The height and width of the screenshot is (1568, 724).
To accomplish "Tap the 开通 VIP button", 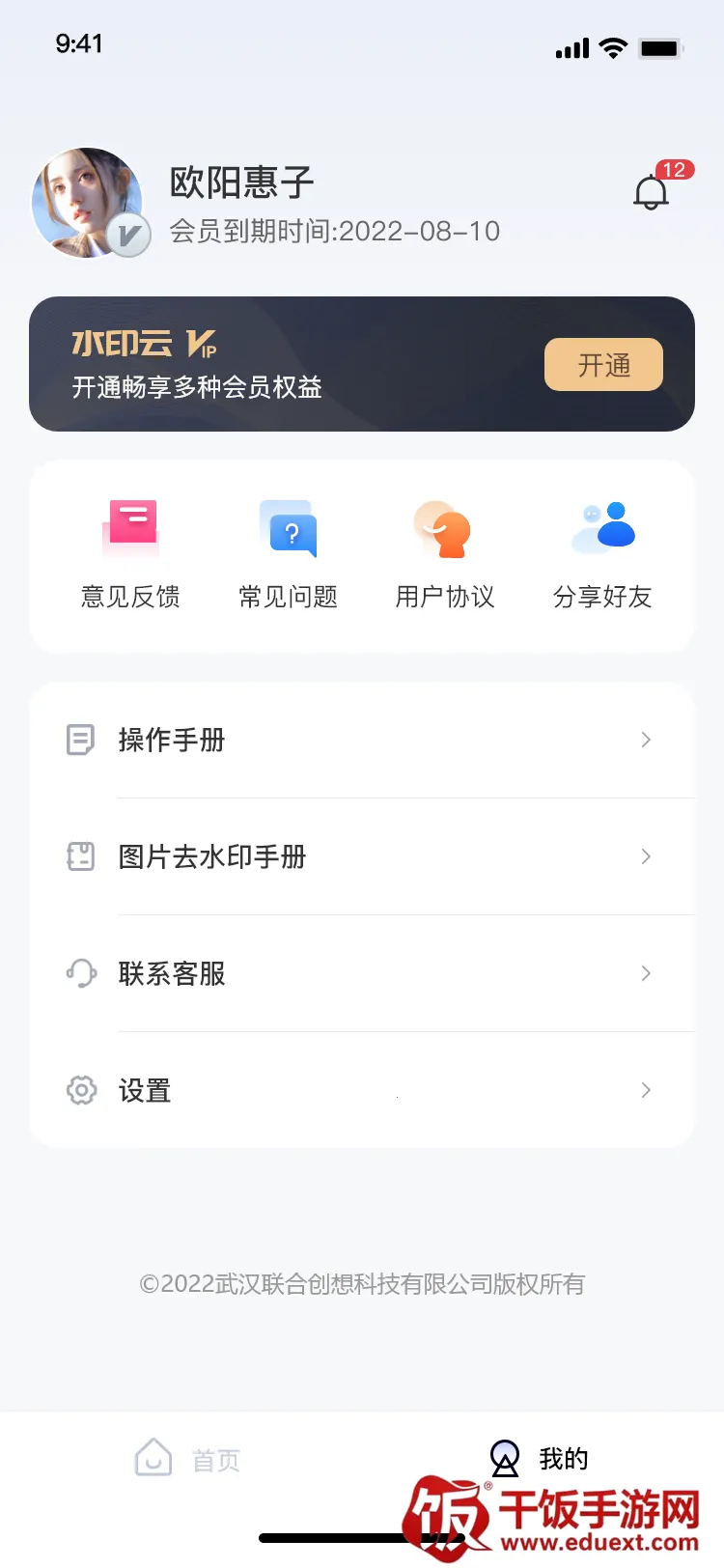I will pos(603,365).
